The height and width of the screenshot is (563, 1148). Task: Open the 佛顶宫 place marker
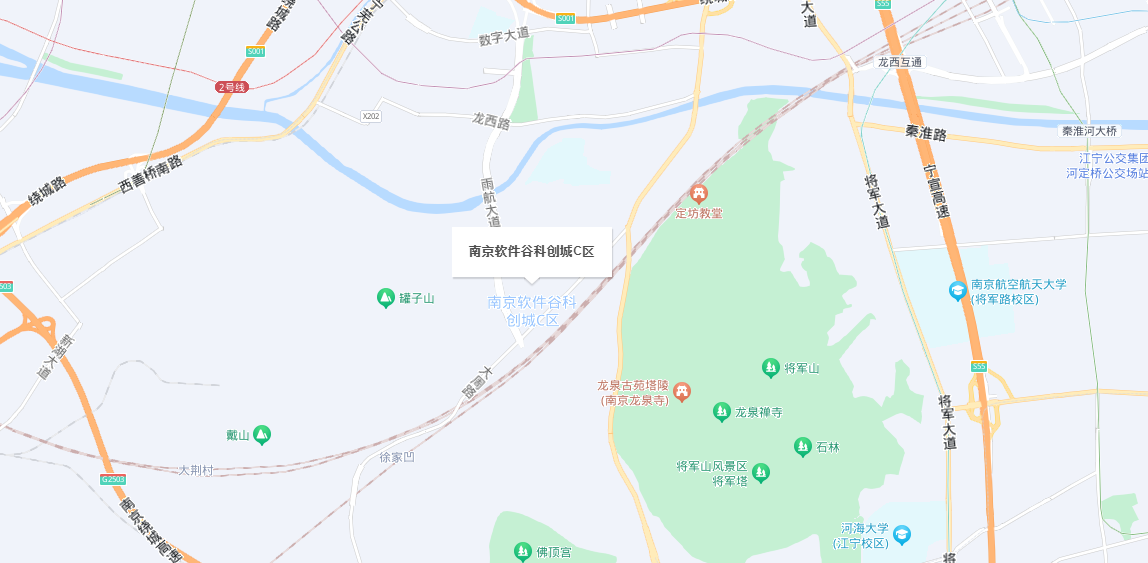[x=522, y=551]
